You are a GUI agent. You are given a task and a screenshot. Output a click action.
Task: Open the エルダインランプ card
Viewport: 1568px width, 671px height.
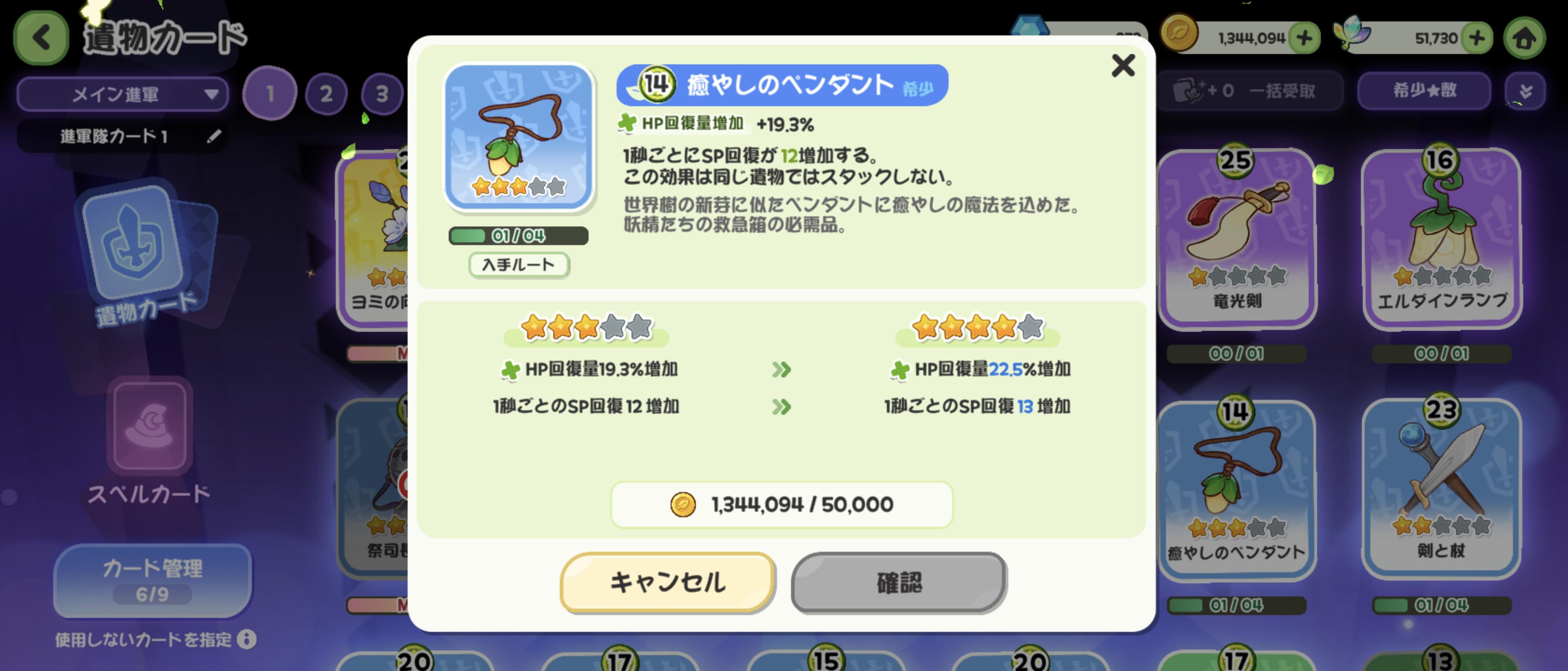point(1441,237)
